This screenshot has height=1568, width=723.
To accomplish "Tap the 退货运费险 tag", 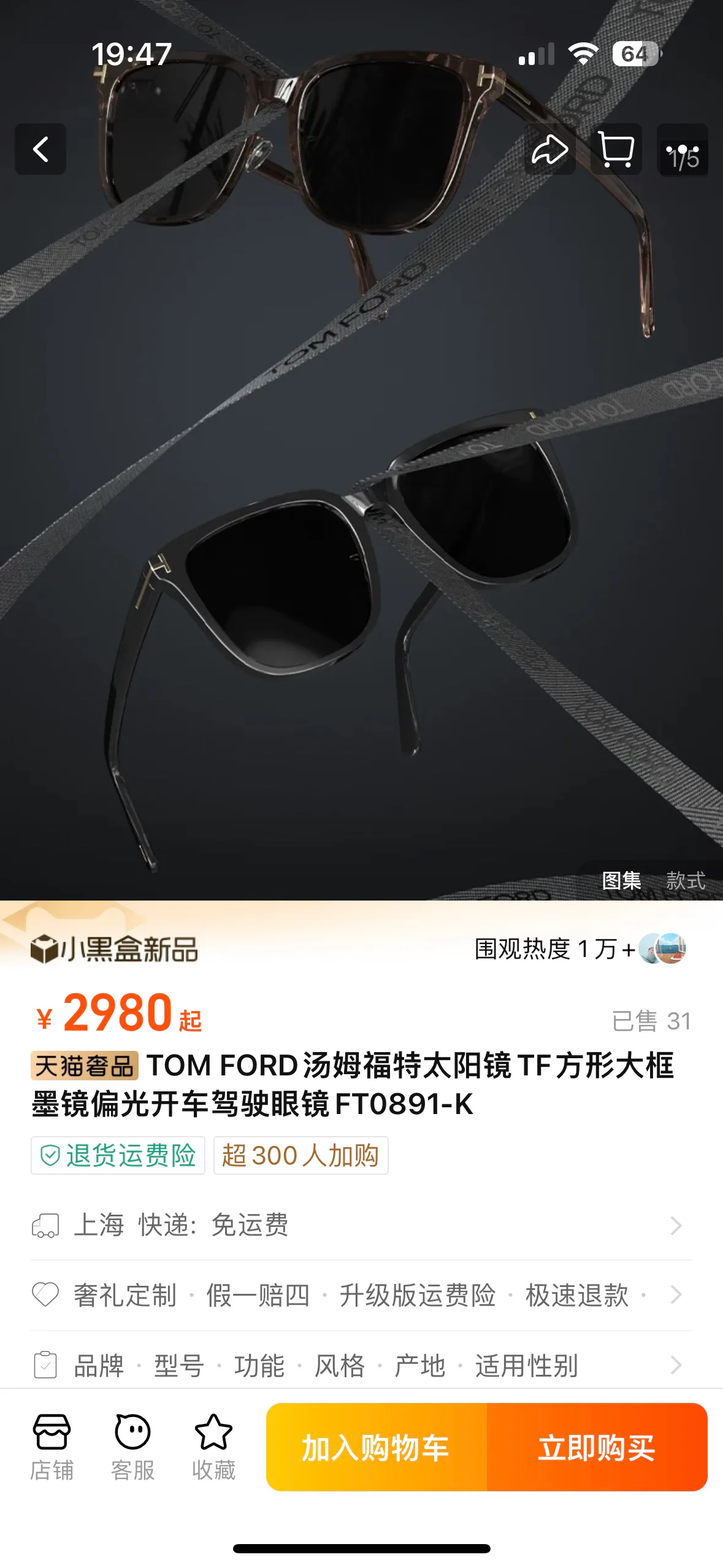I will (x=118, y=1155).
